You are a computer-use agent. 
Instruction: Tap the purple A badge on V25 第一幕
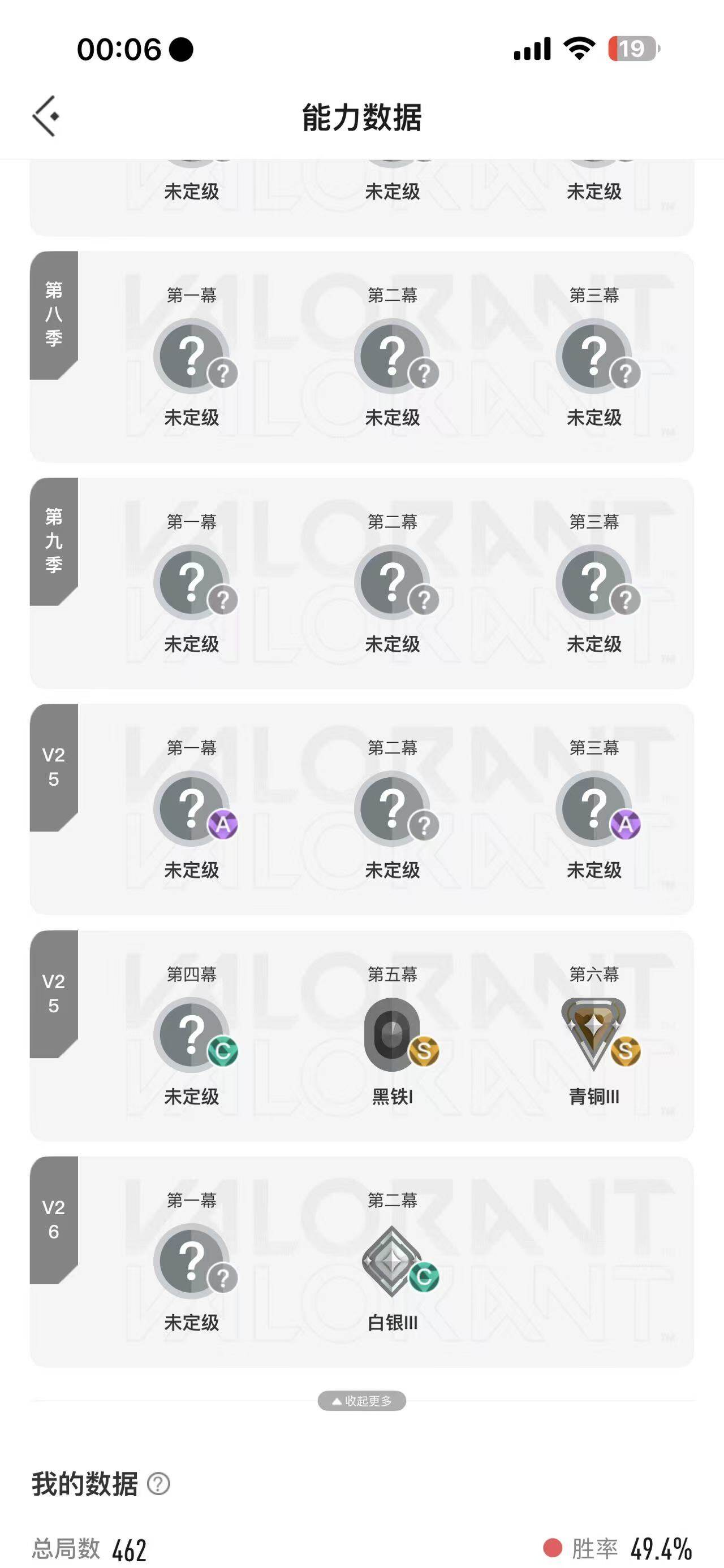pos(225,823)
